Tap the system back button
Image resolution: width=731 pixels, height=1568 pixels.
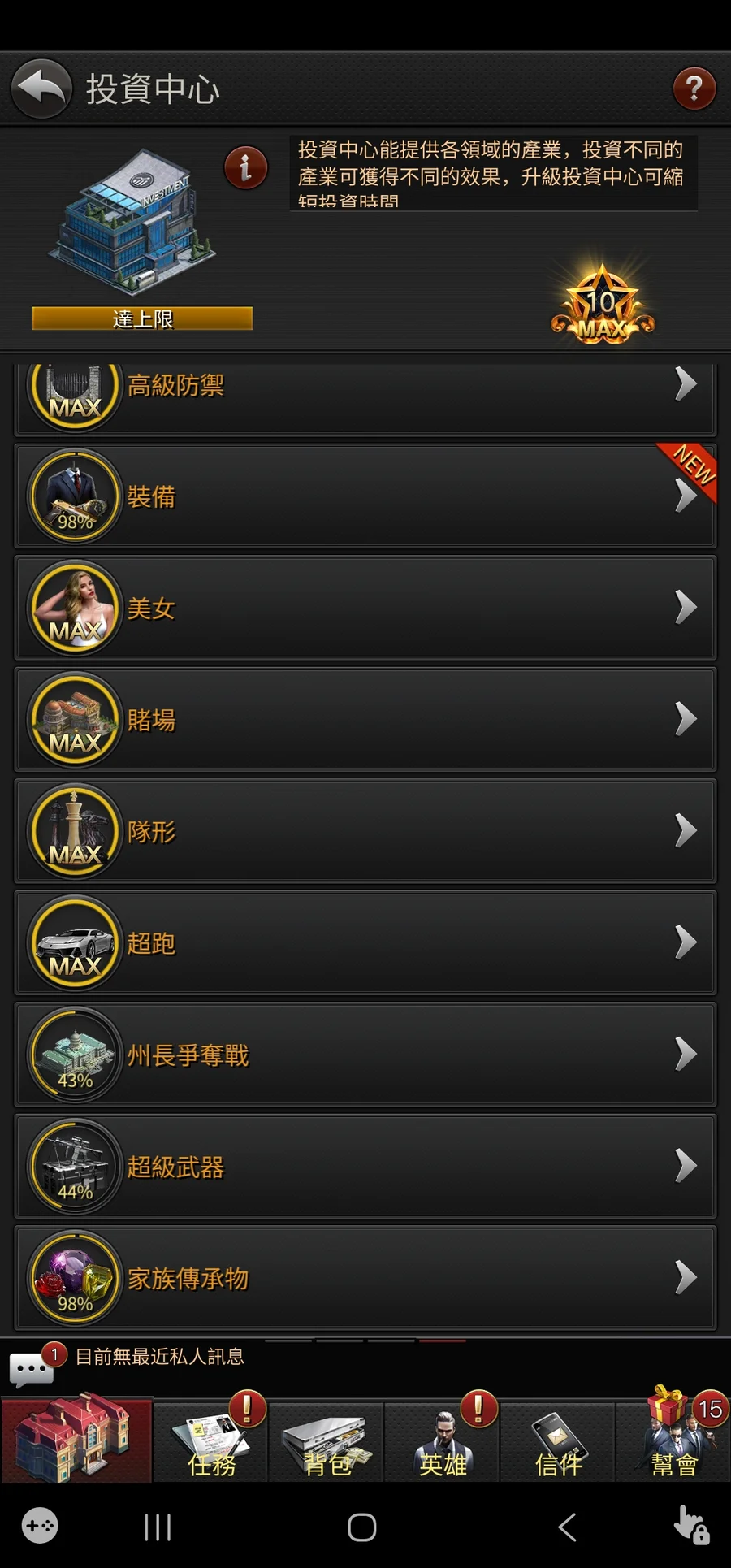pyautogui.click(x=568, y=1527)
